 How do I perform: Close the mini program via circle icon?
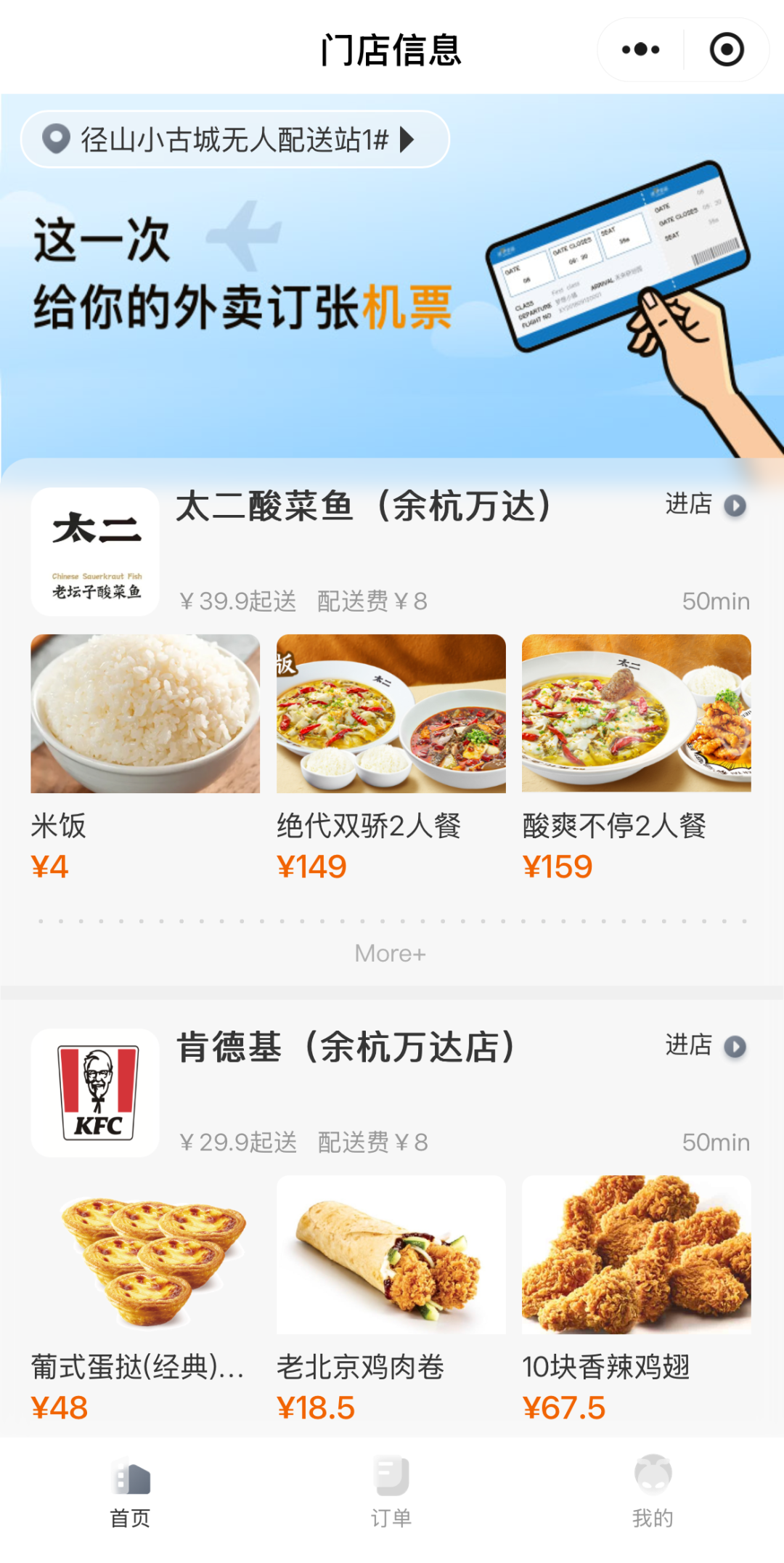tap(727, 50)
